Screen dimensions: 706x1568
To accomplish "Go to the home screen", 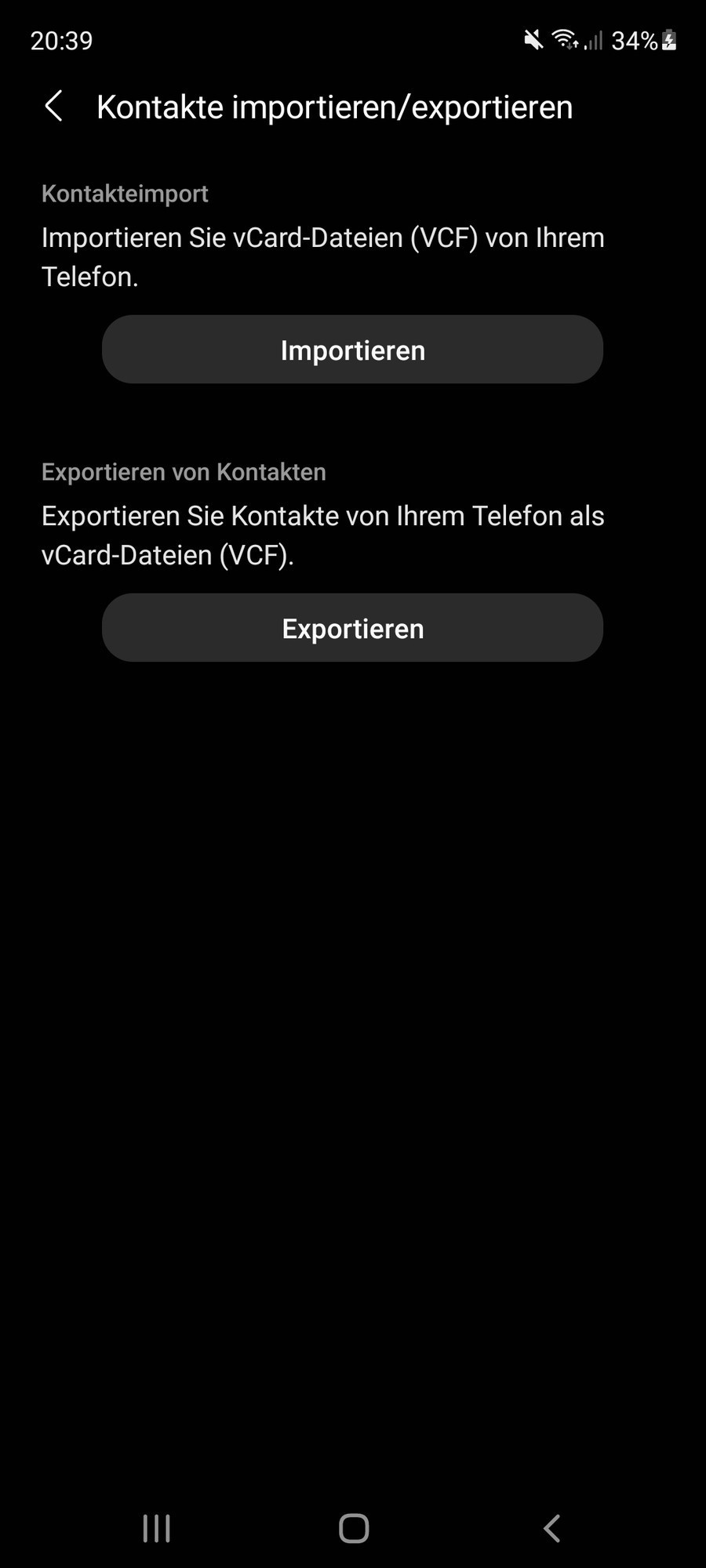I will [354, 1528].
